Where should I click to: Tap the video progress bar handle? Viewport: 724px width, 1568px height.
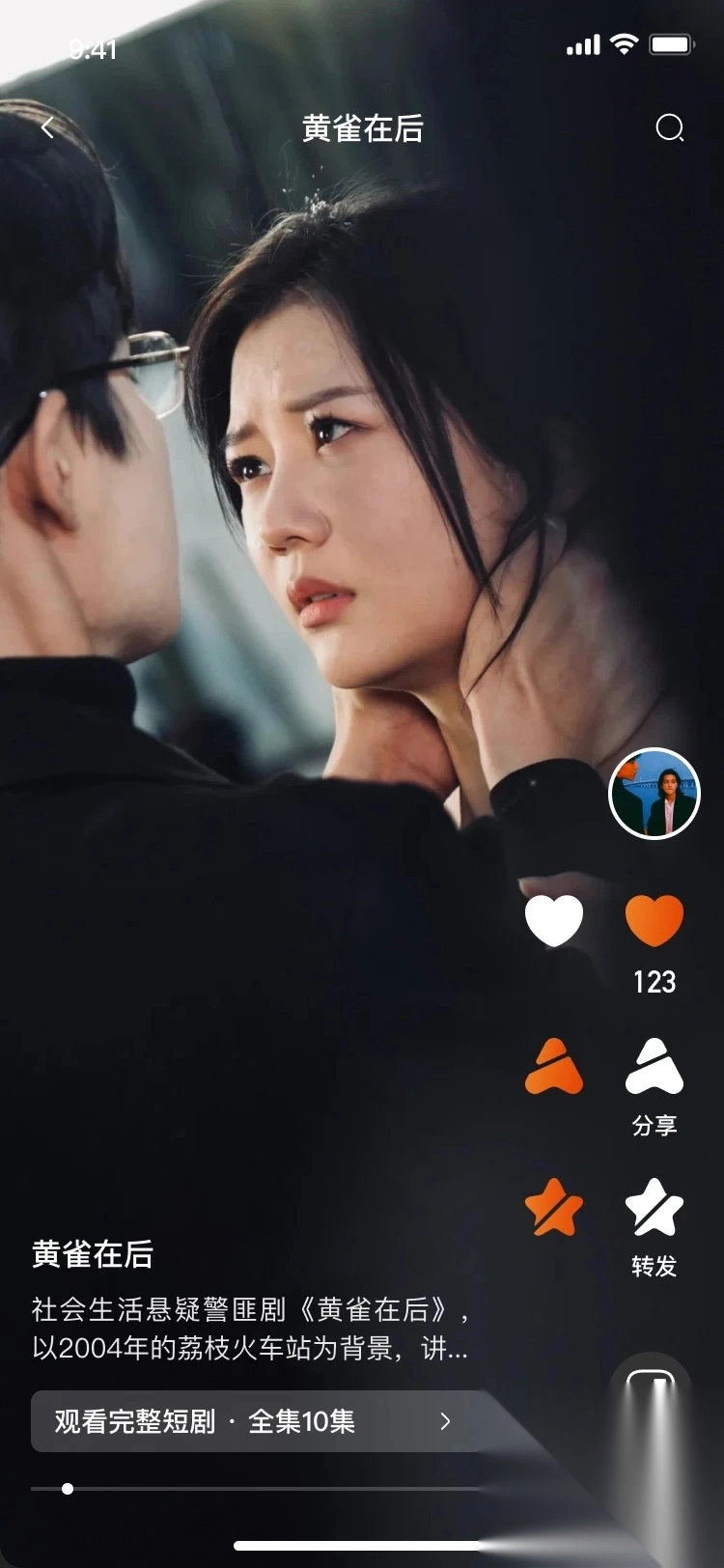click(68, 1489)
